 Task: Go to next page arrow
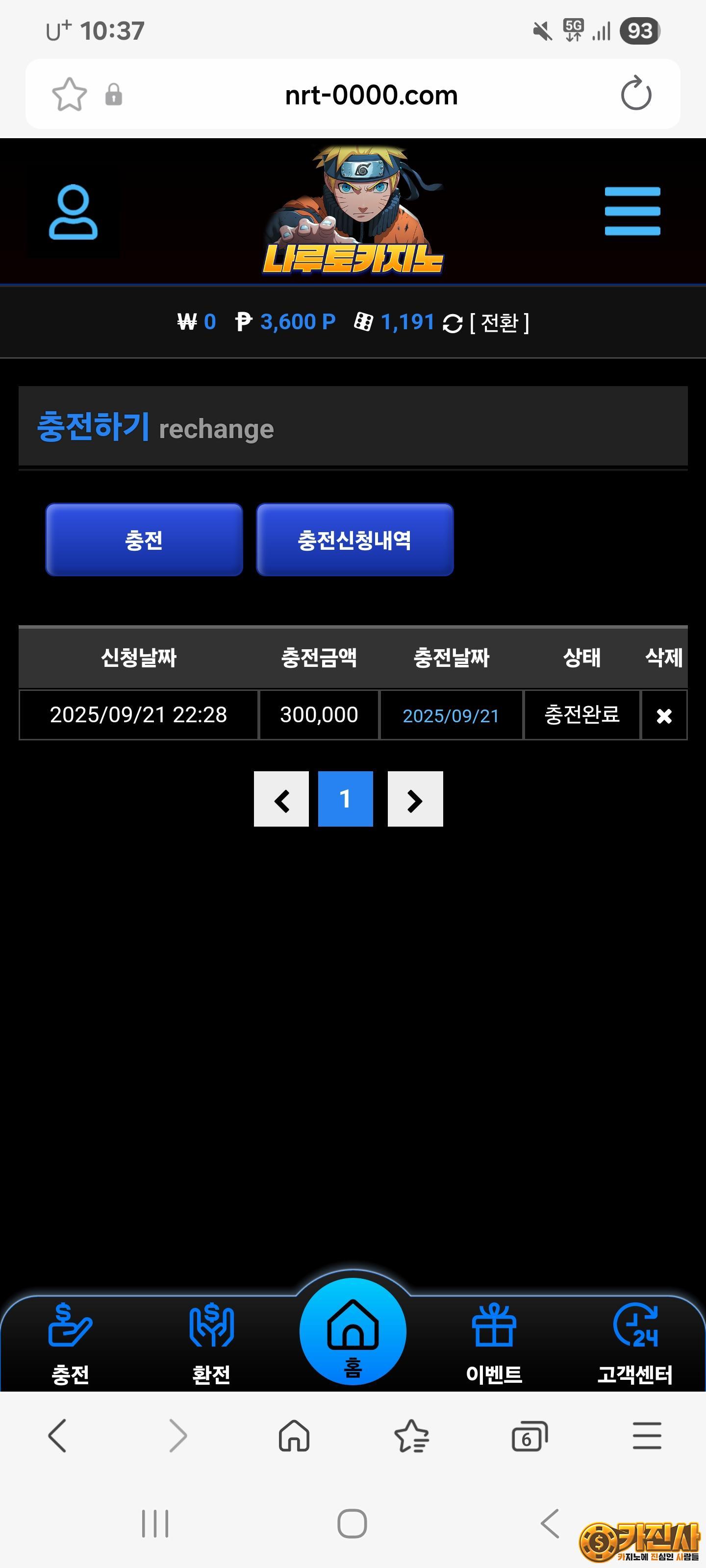pos(415,799)
